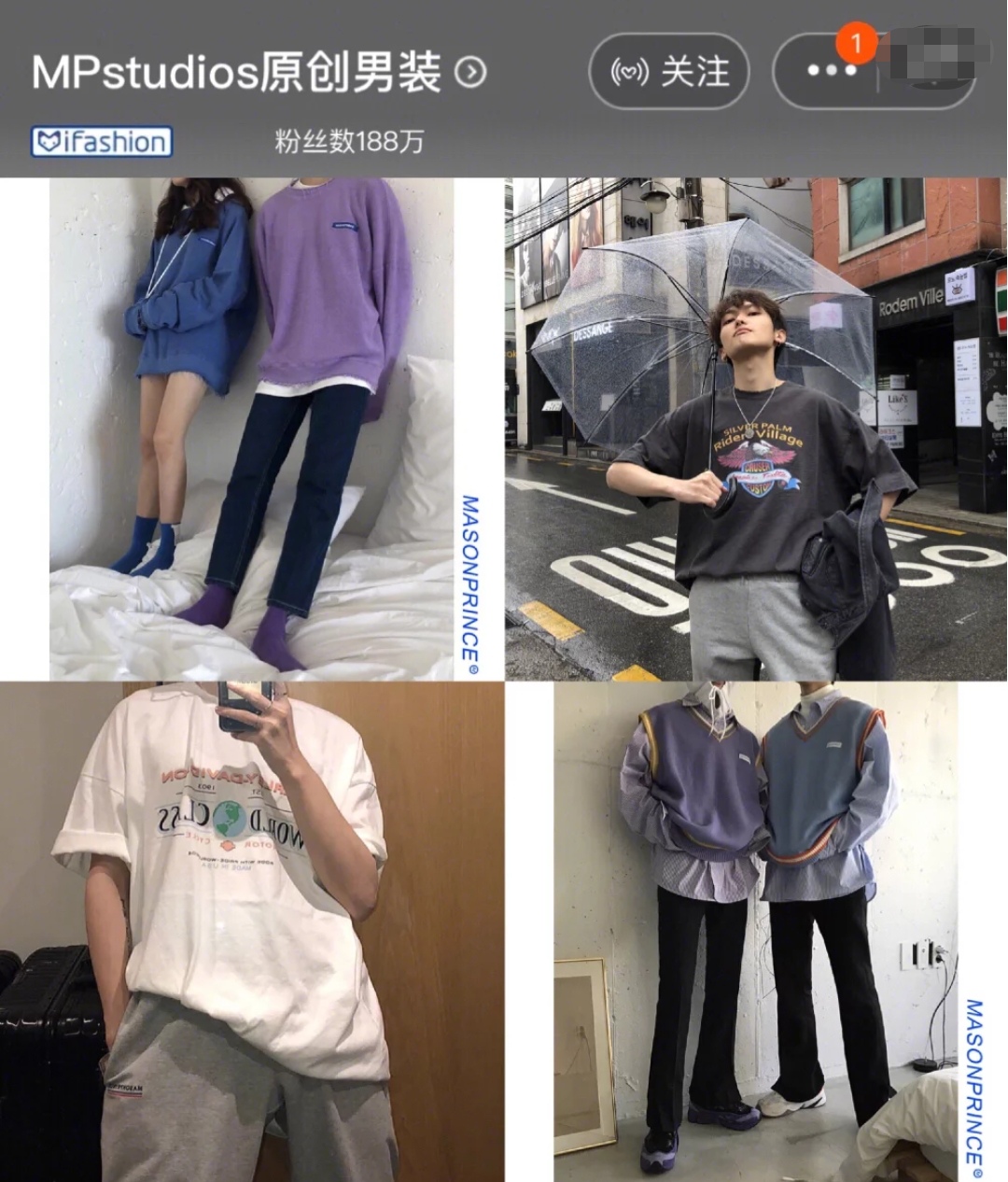Tap the 粉丝数188万 fans count
The width and height of the screenshot is (1008, 1182).
[345, 141]
